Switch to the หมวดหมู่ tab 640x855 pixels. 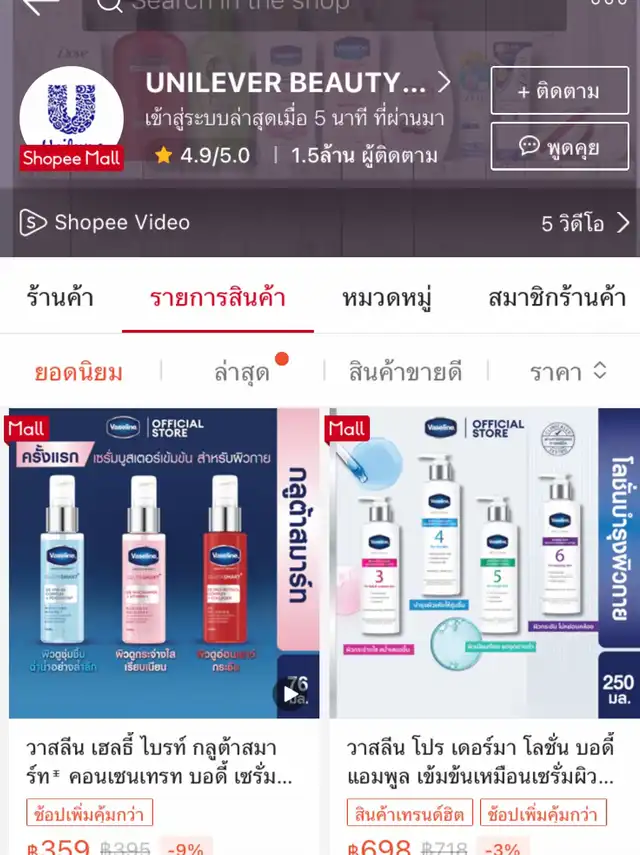[x=386, y=297]
